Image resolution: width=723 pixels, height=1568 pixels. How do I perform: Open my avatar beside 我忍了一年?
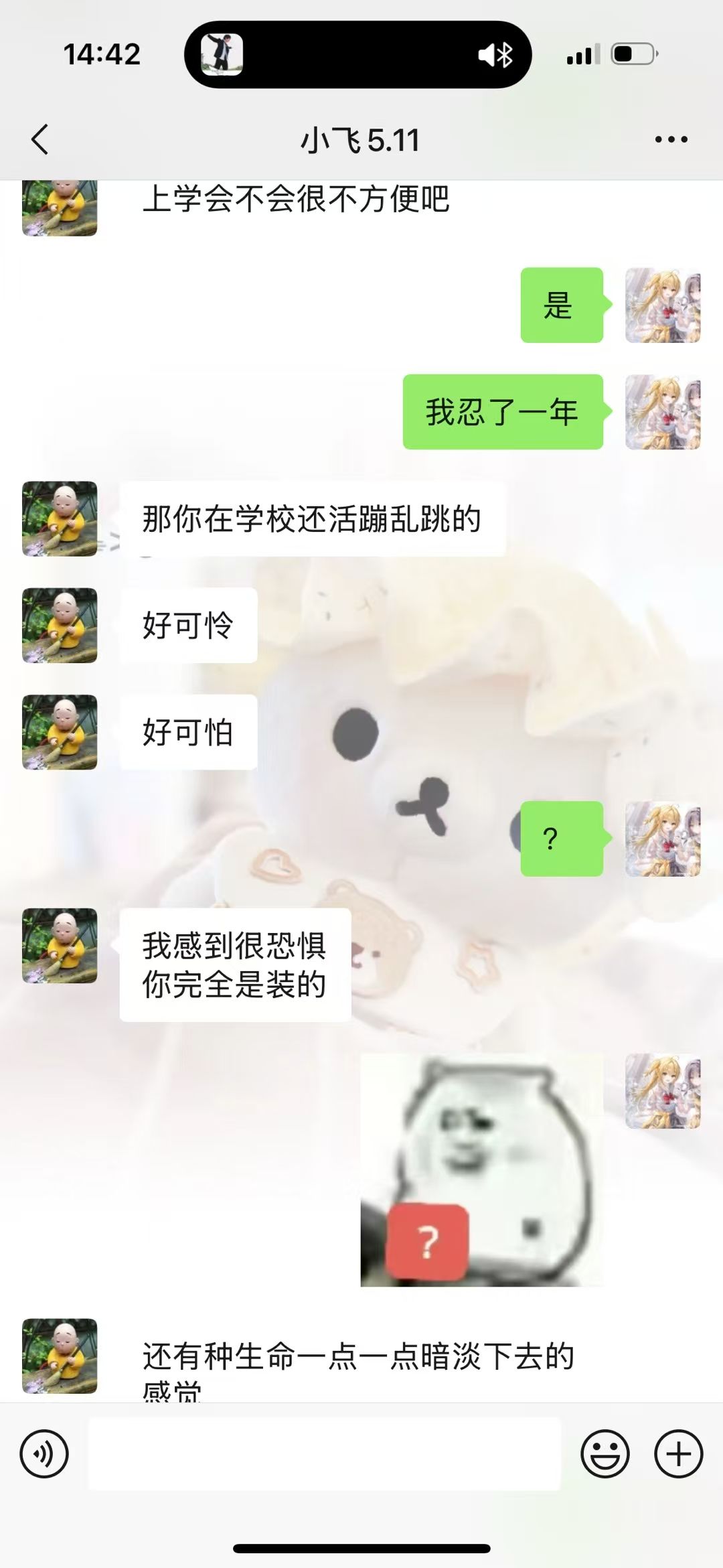(663, 411)
